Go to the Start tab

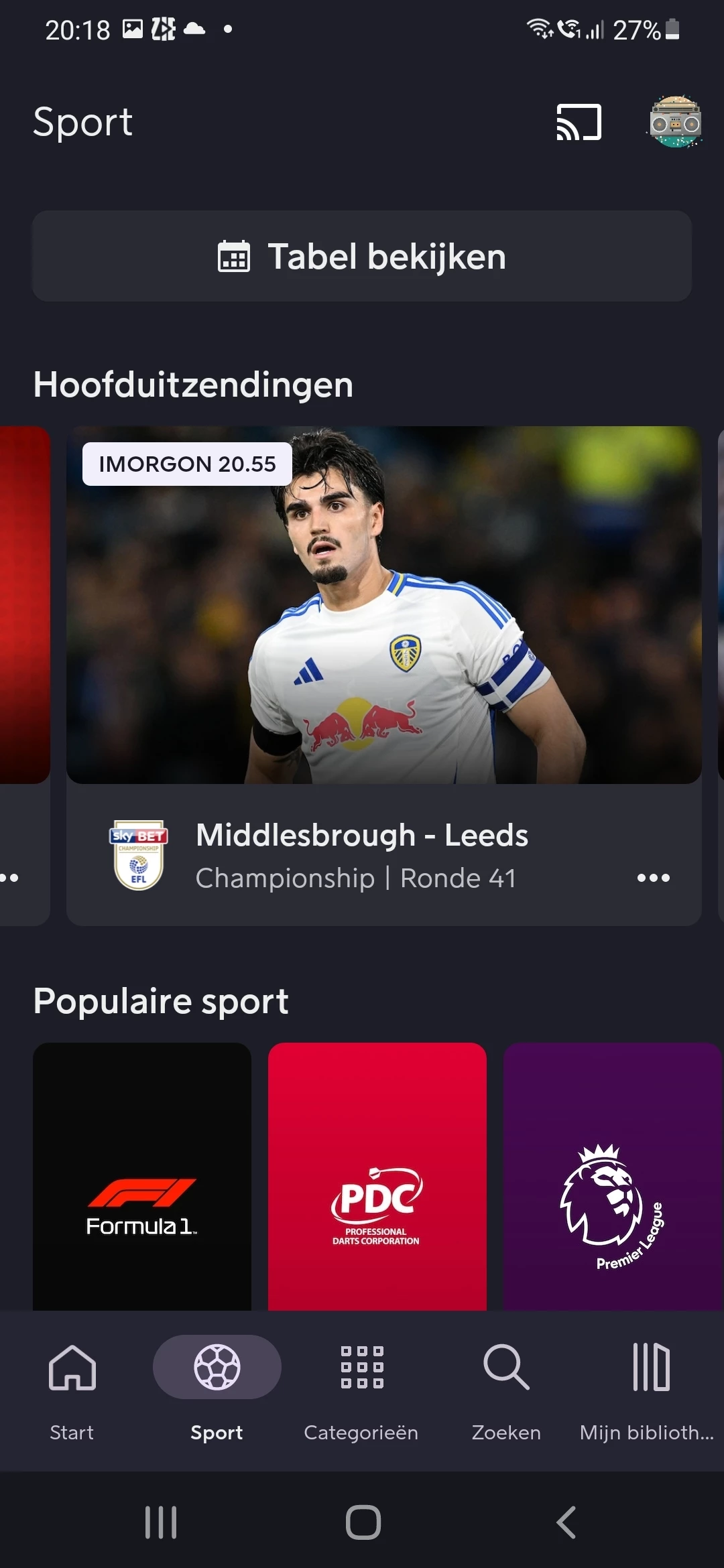[72, 1388]
